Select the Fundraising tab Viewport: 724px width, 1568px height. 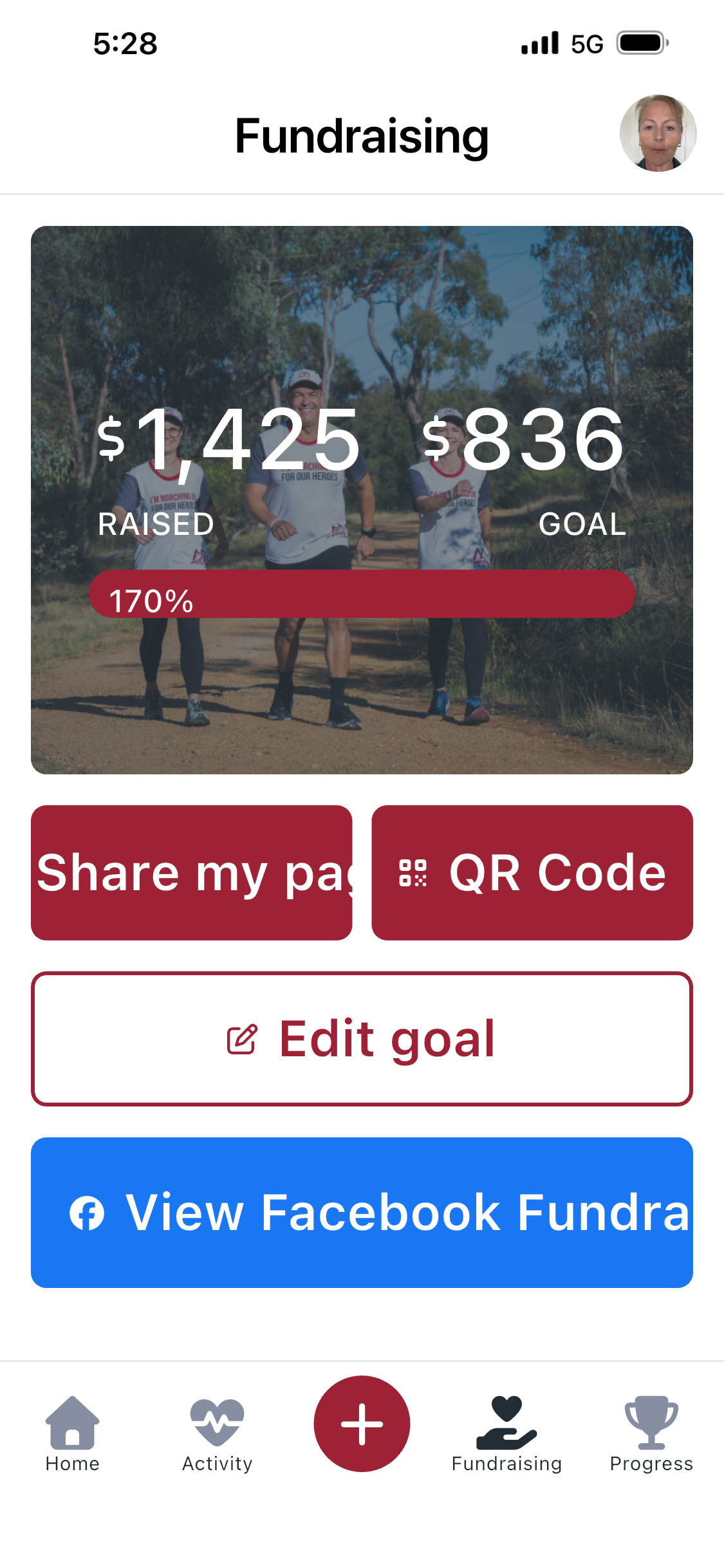click(506, 1433)
